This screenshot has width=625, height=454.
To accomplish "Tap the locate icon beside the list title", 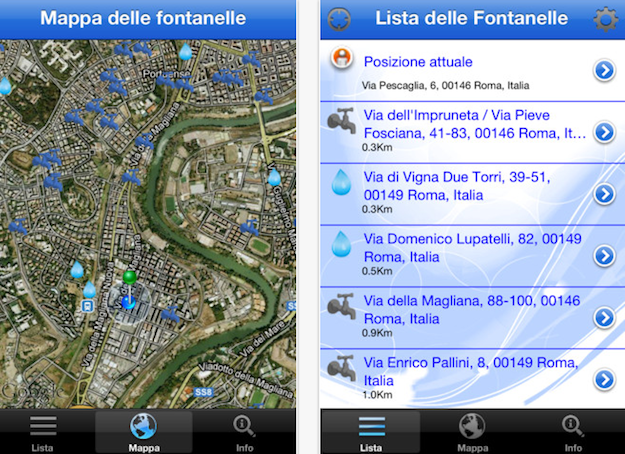I will (340, 19).
